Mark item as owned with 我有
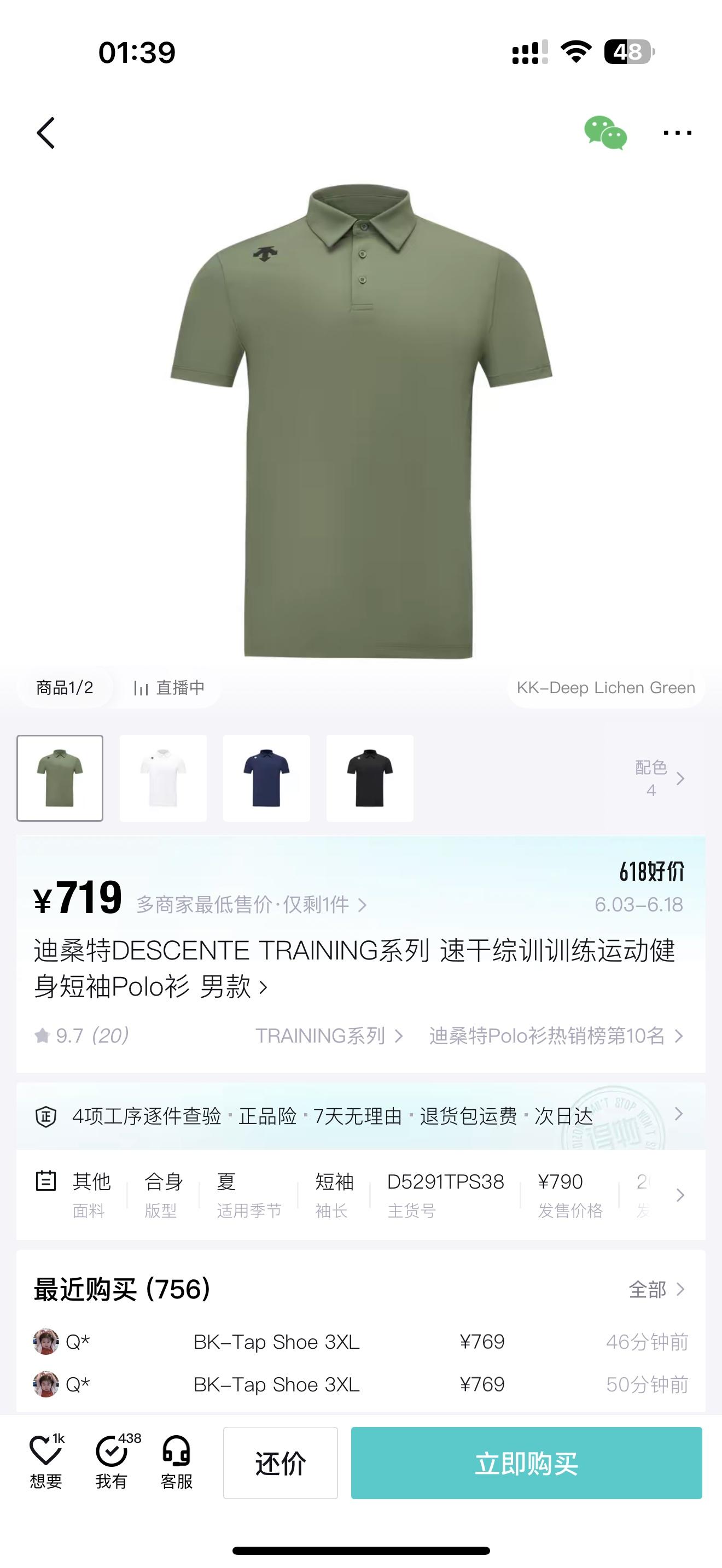Image resolution: width=722 pixels, height=1568 pixels. click(x=112, y=1462)
